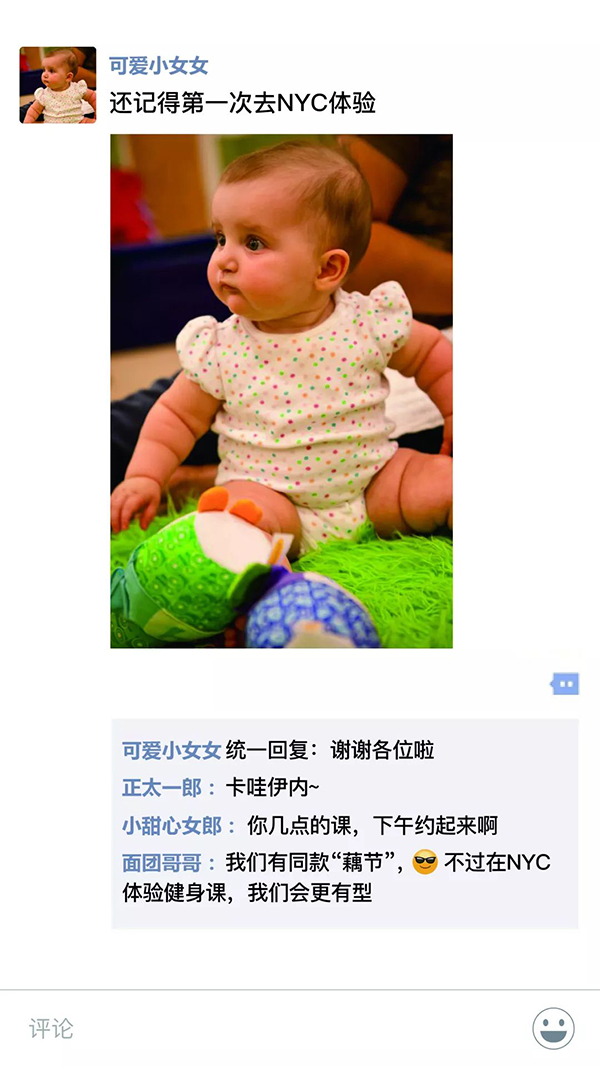600x1067 pixels.
Task: Open the like and comment popup button
Action: [x=565, y=684]
